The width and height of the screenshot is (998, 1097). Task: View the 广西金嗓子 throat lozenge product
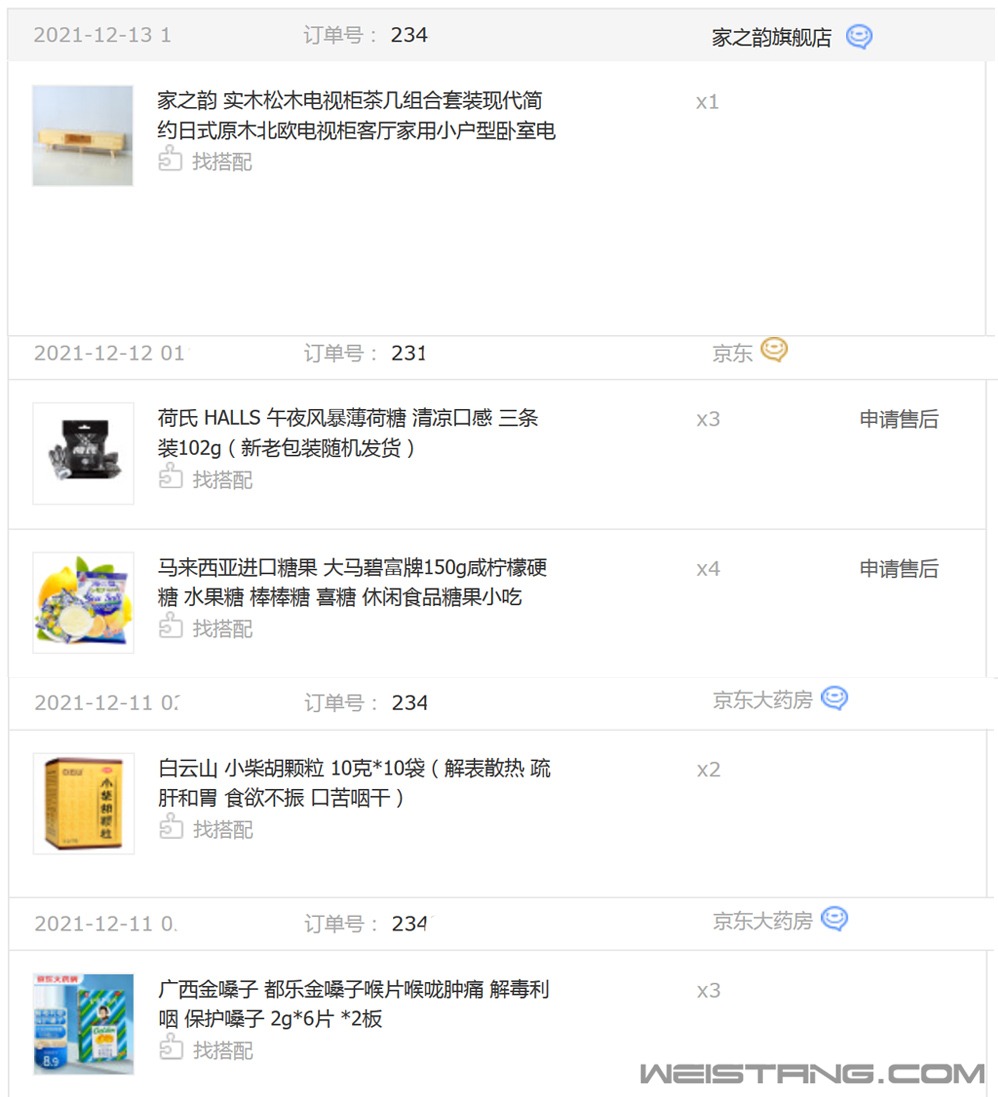pos(354,1004)
